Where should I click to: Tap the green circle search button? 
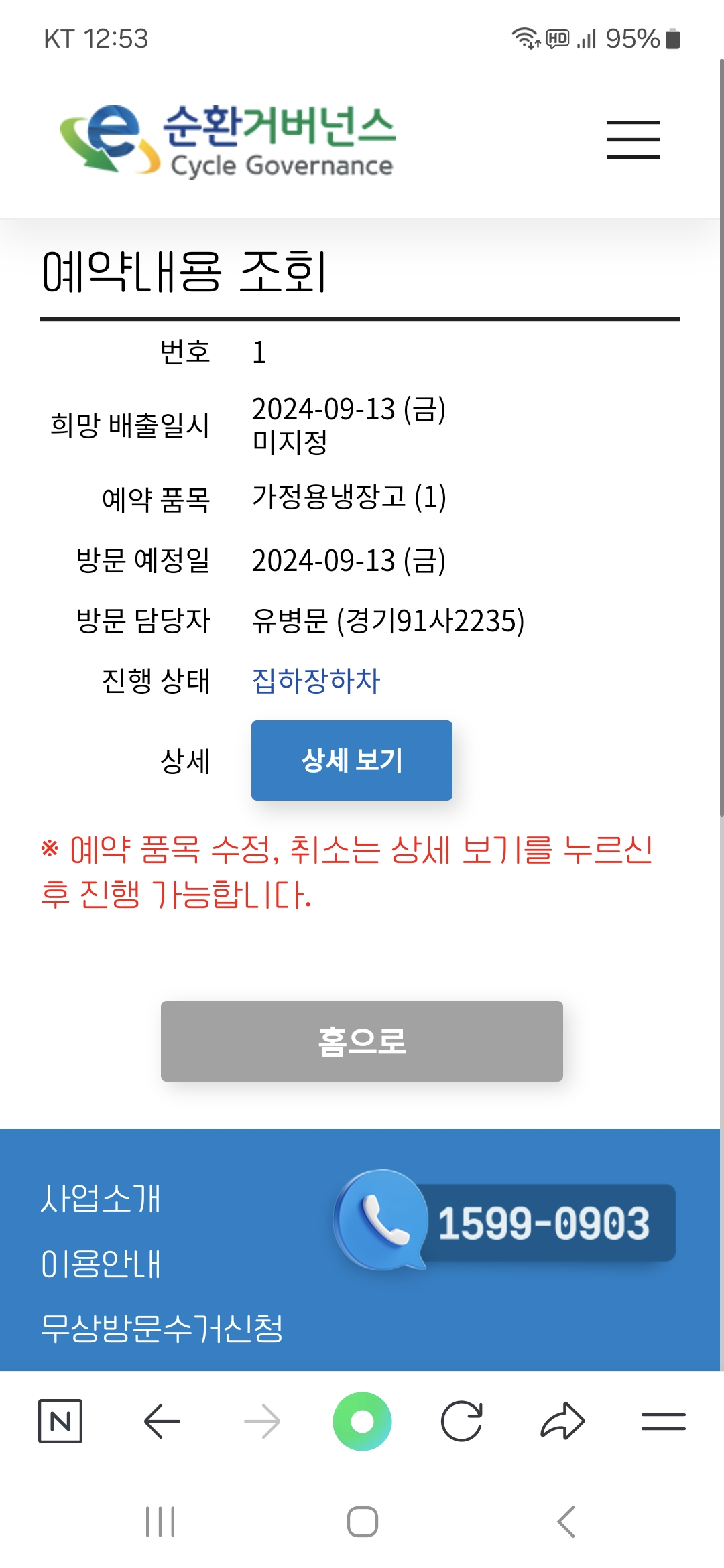point(362,1421)
